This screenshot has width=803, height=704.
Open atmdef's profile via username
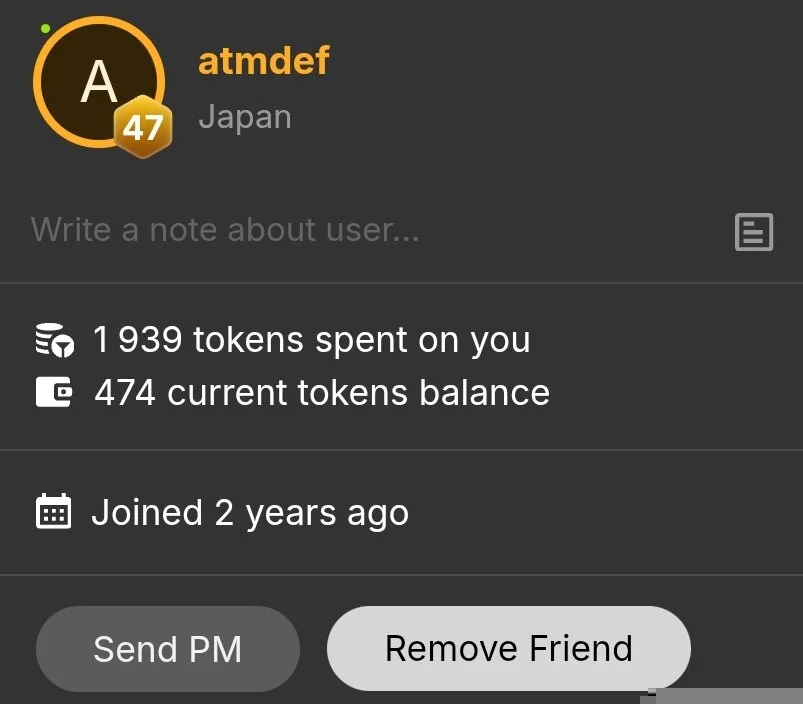click(x=263, y=61)
